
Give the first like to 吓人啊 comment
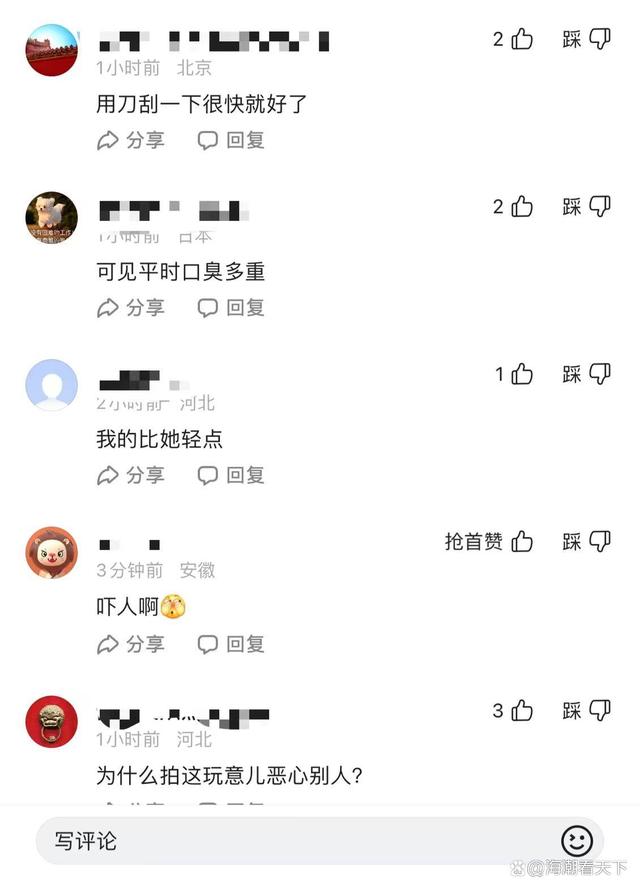521,542
